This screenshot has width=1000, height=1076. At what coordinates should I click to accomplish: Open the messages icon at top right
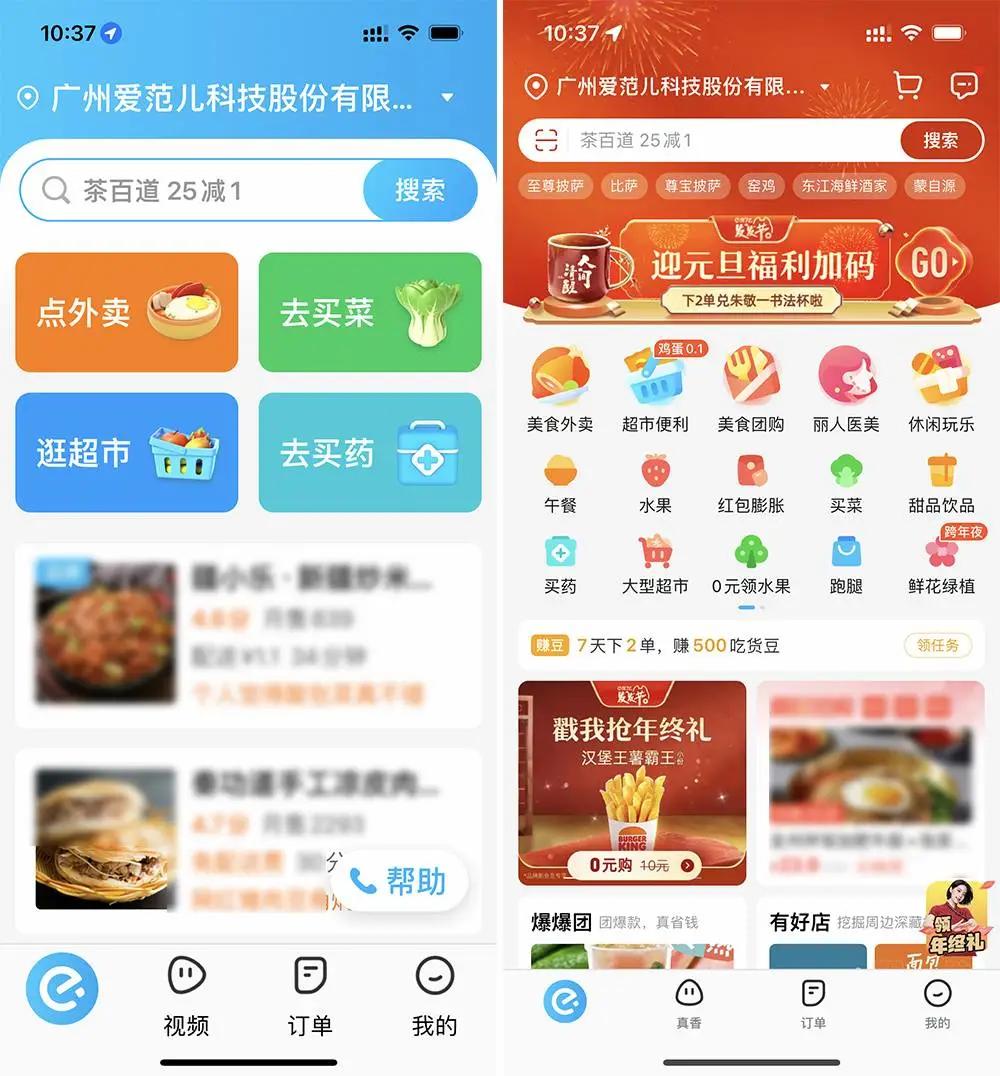pyautogui.click(x=962, y=87)
